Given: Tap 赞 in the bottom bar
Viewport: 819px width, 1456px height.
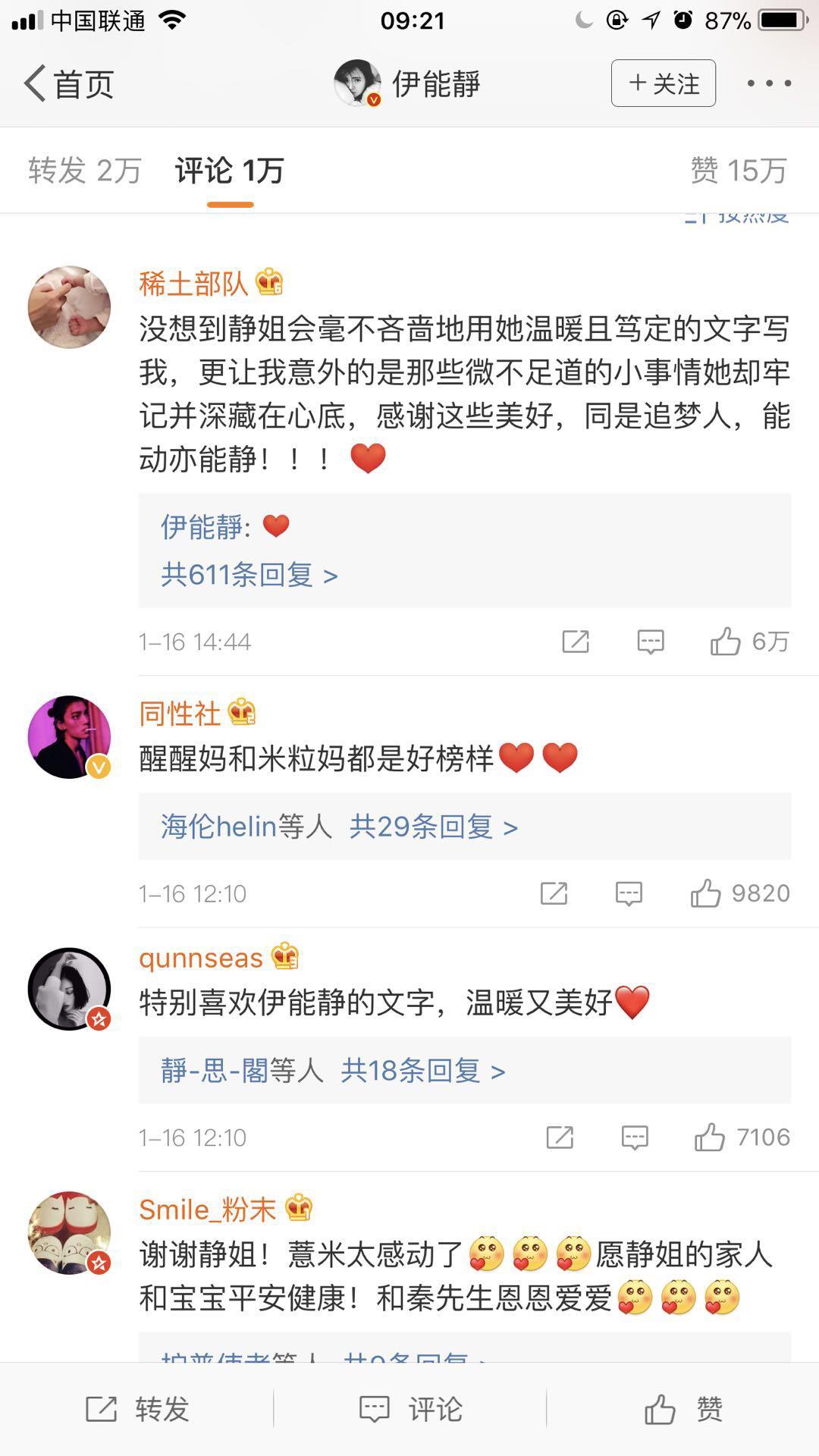Looking at the screenshot, I should click(x=682, y=1409).
